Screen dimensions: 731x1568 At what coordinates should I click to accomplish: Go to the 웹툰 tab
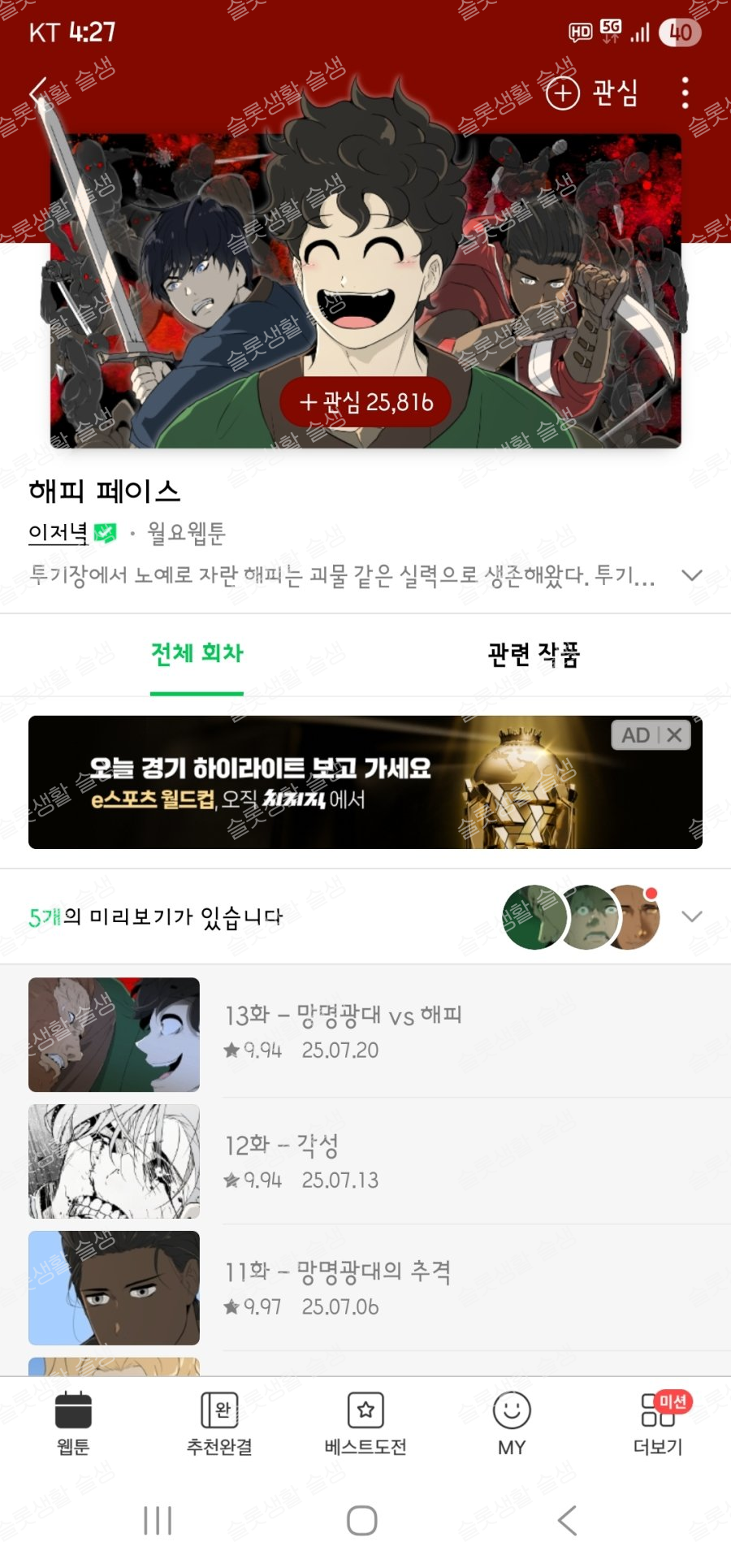pos(73,1423)
